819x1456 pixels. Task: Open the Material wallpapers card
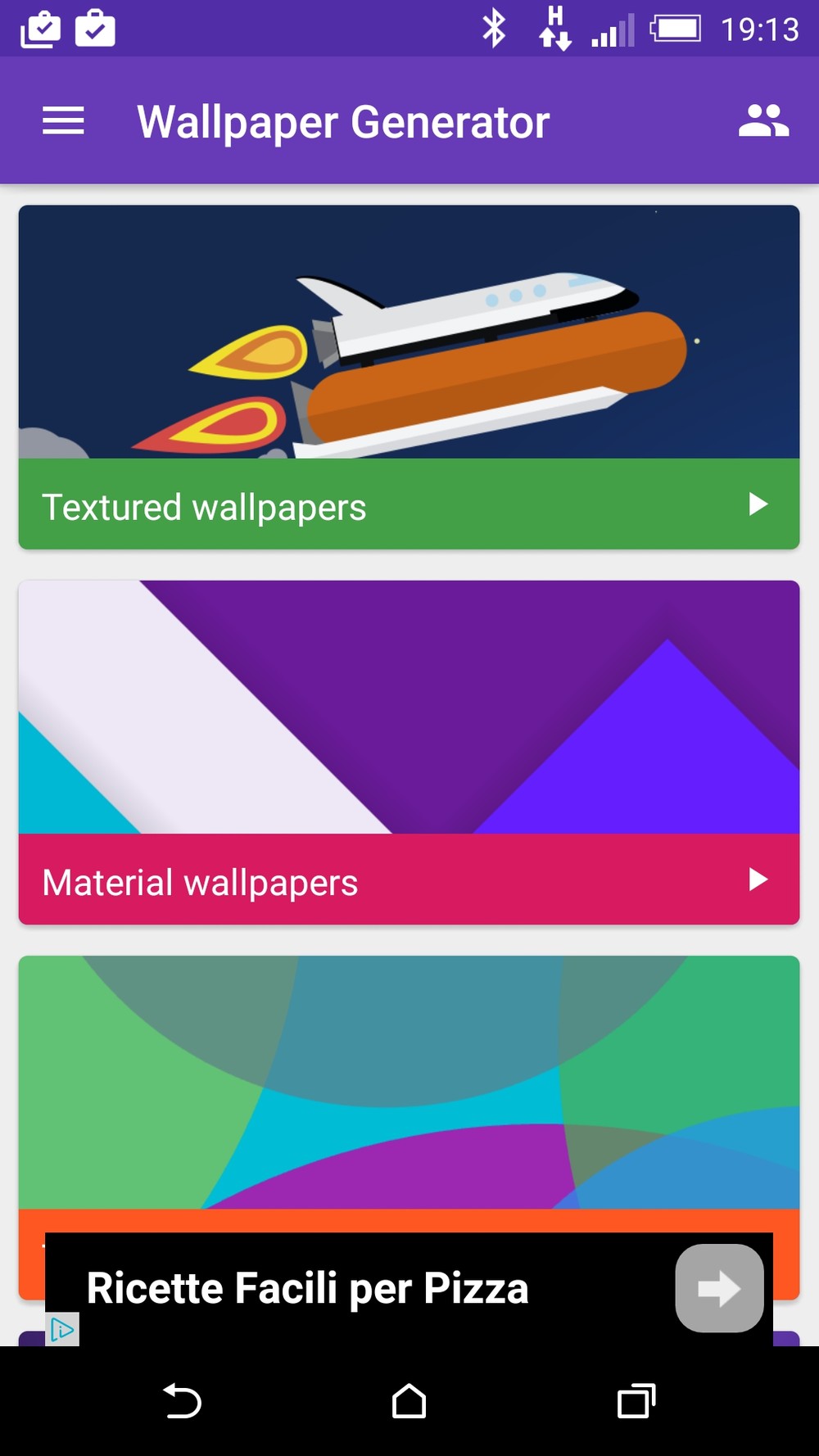point(409,753)
